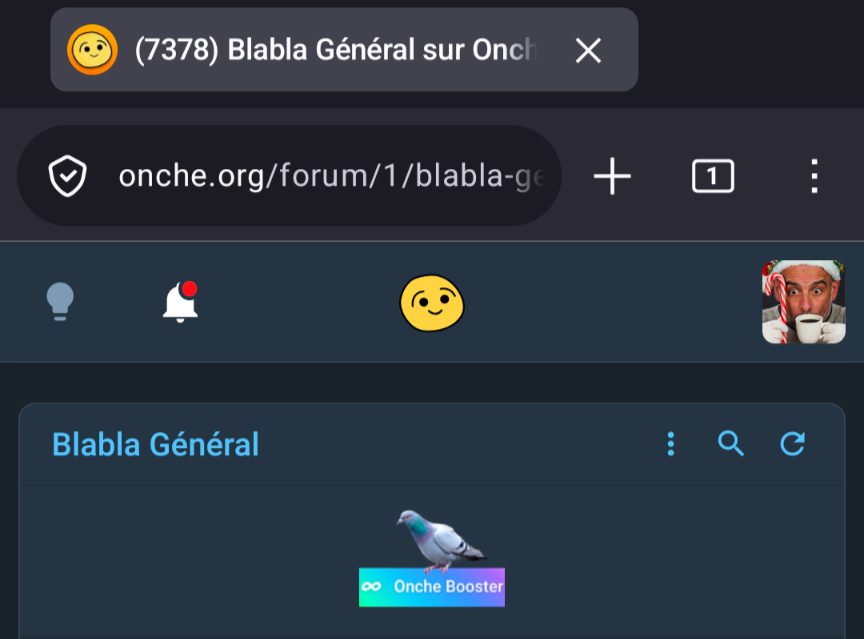The width and height of the screenshot is (864, 639).
Task: Open a new browser tab
Action: 612,177
